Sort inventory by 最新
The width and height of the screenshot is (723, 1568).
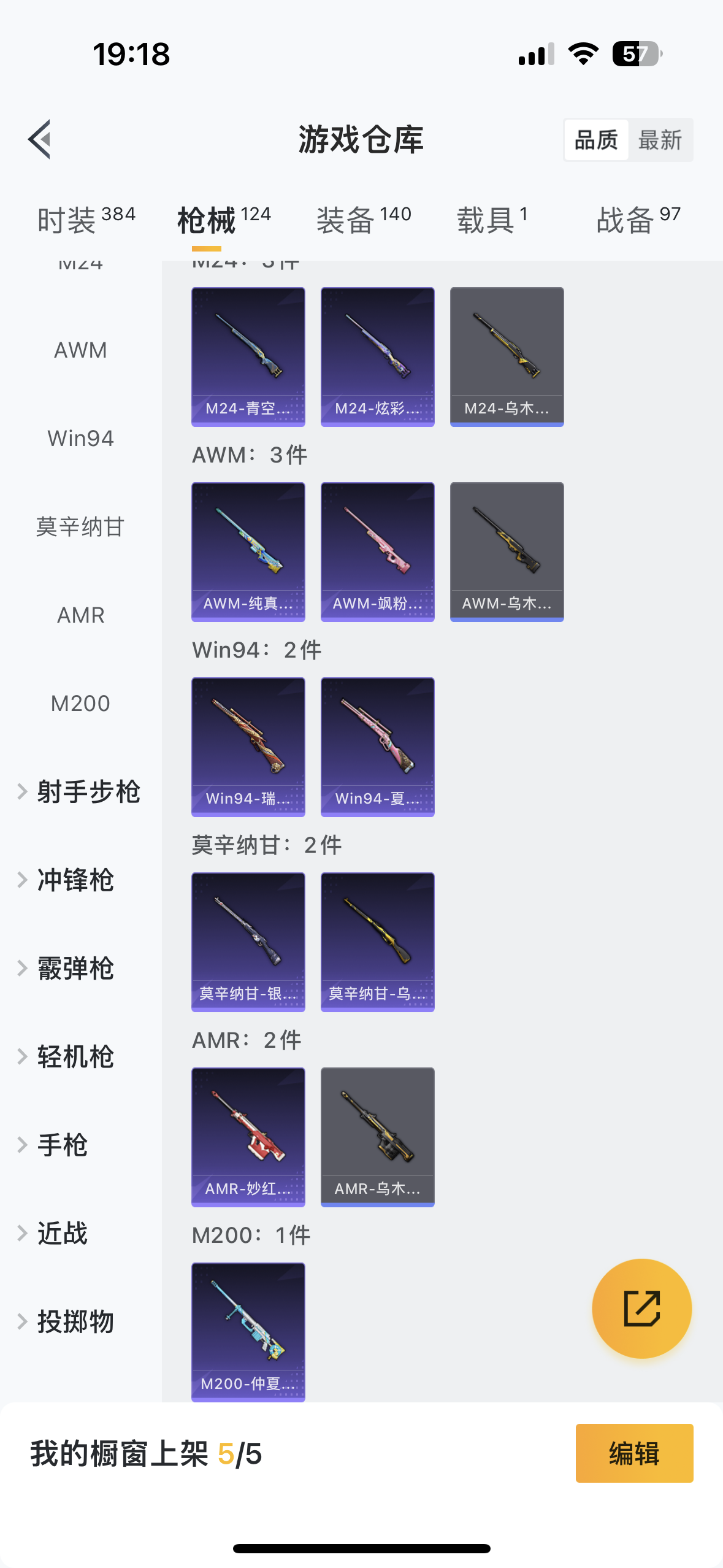(660, 140)
